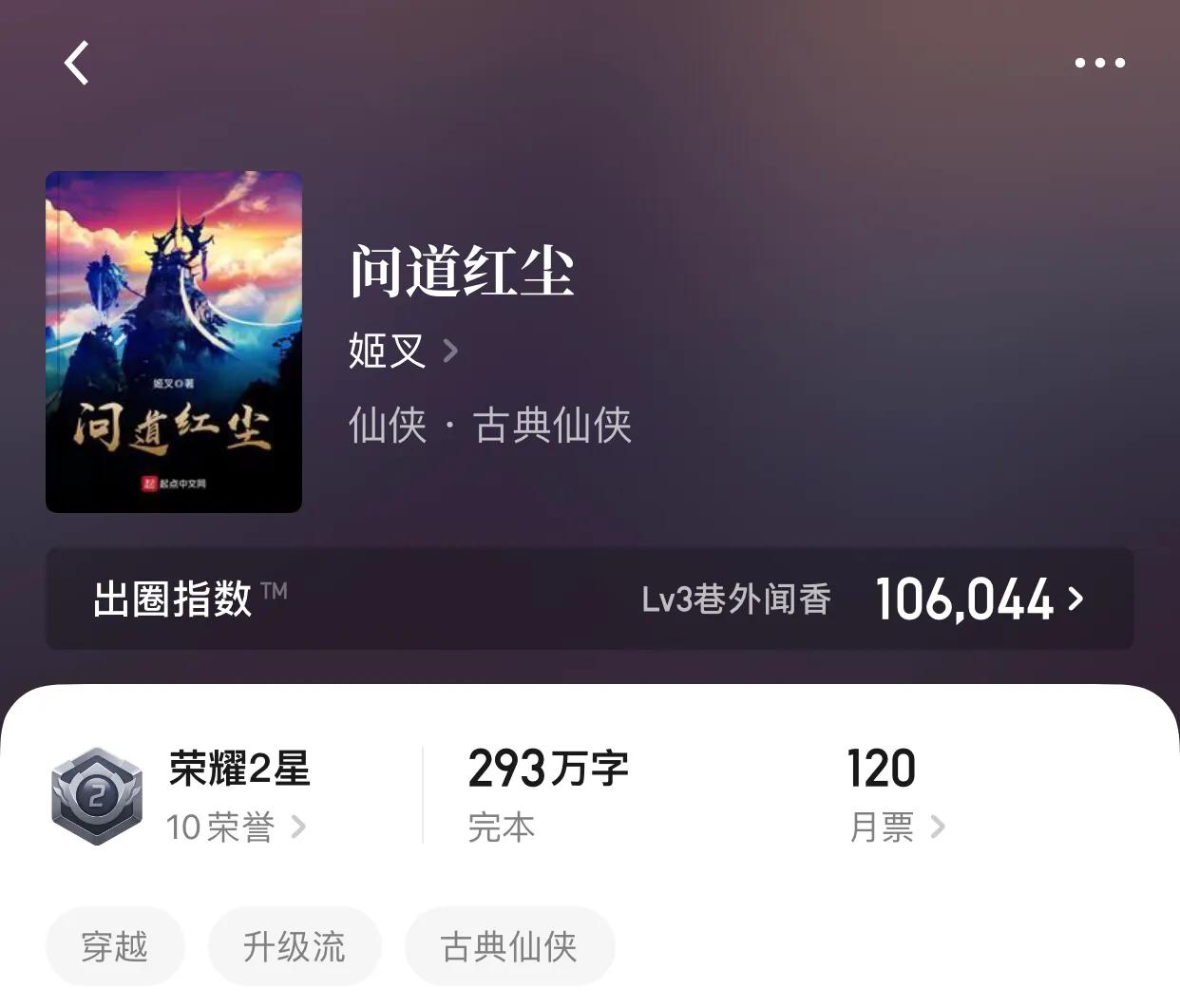Open the three-dot overflow menu
The image size is (1180, 1008).
1099,64
